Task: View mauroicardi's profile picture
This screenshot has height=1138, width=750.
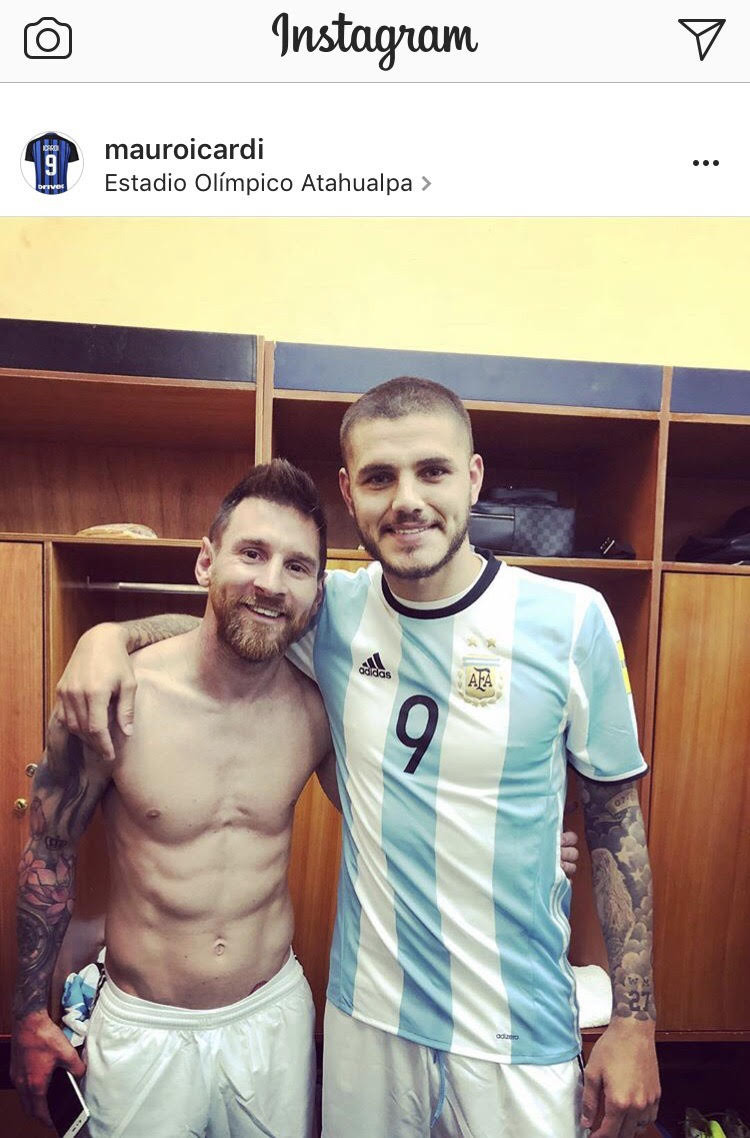Action: [51, 162]
